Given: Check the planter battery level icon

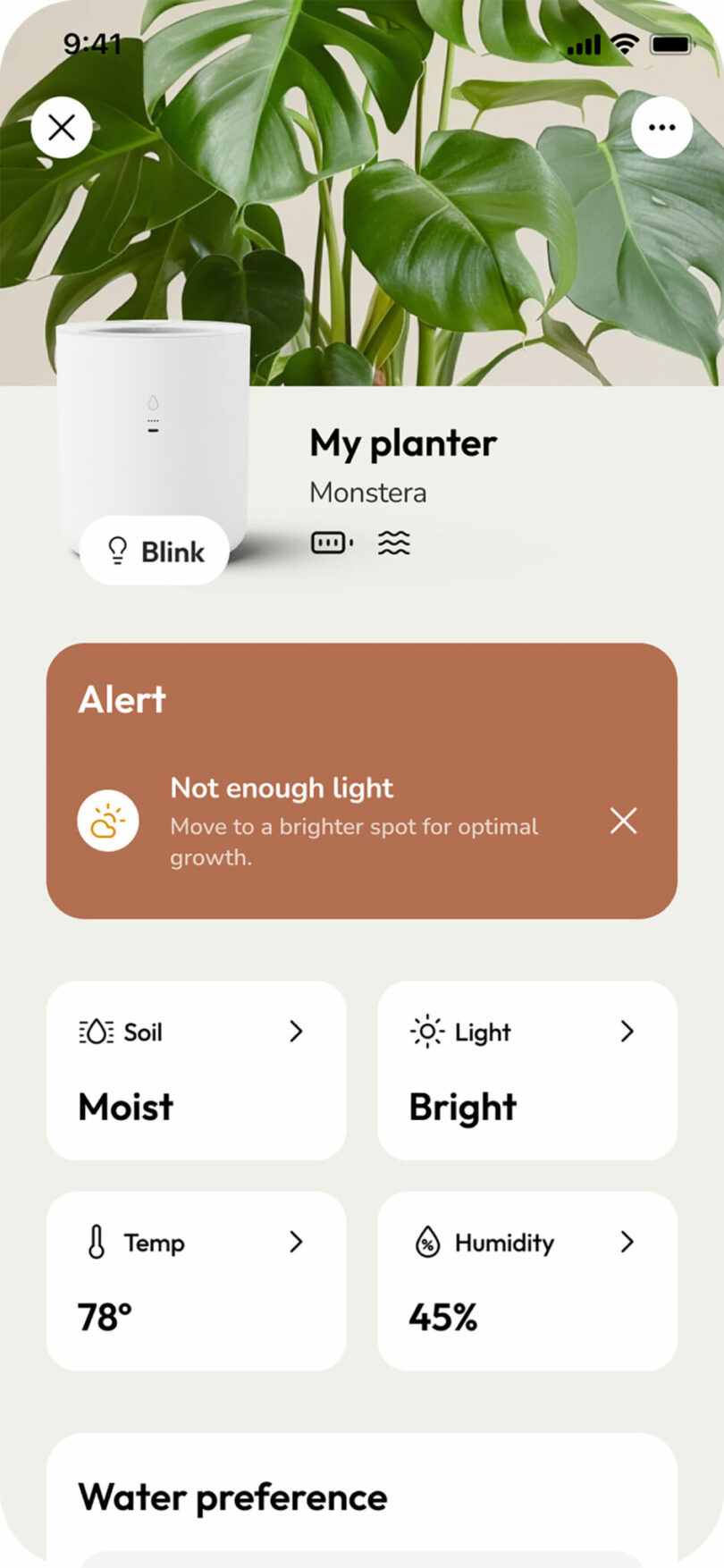Looking at the screenshot, I should [x=329, y=542].
